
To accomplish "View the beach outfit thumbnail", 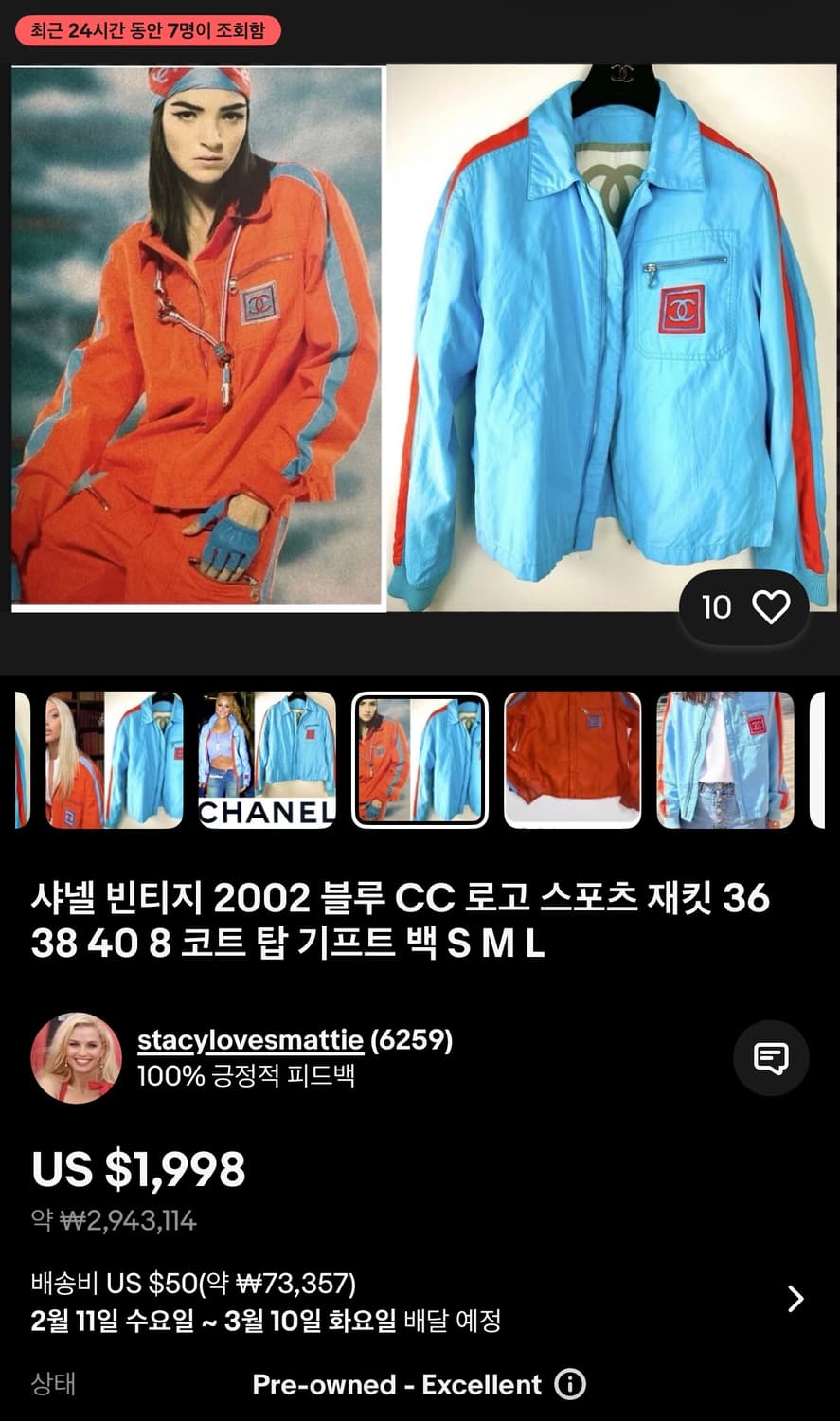I will point(724,761).
